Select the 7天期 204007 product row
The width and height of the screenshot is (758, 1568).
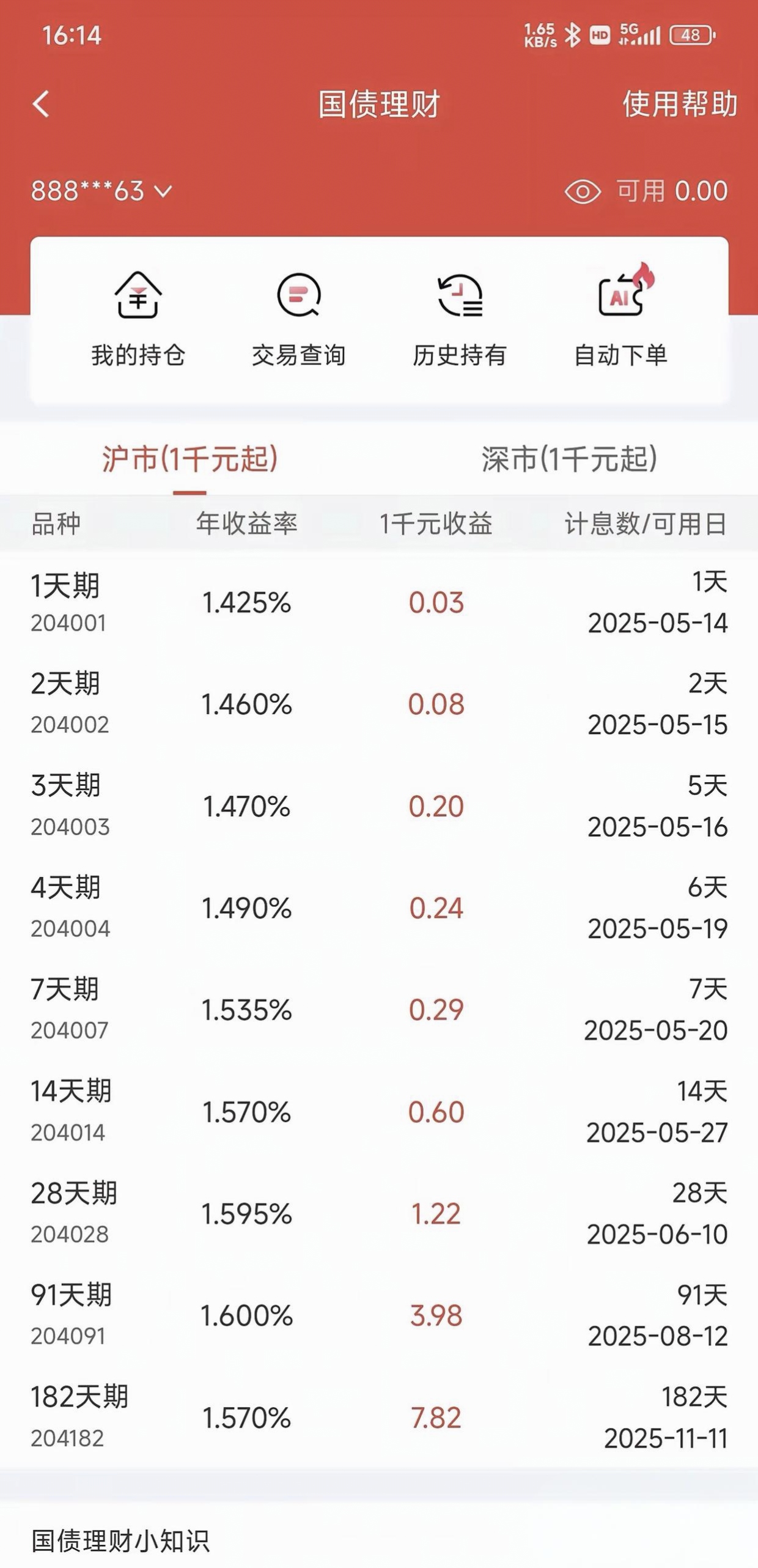click(x=379, y=1009)
